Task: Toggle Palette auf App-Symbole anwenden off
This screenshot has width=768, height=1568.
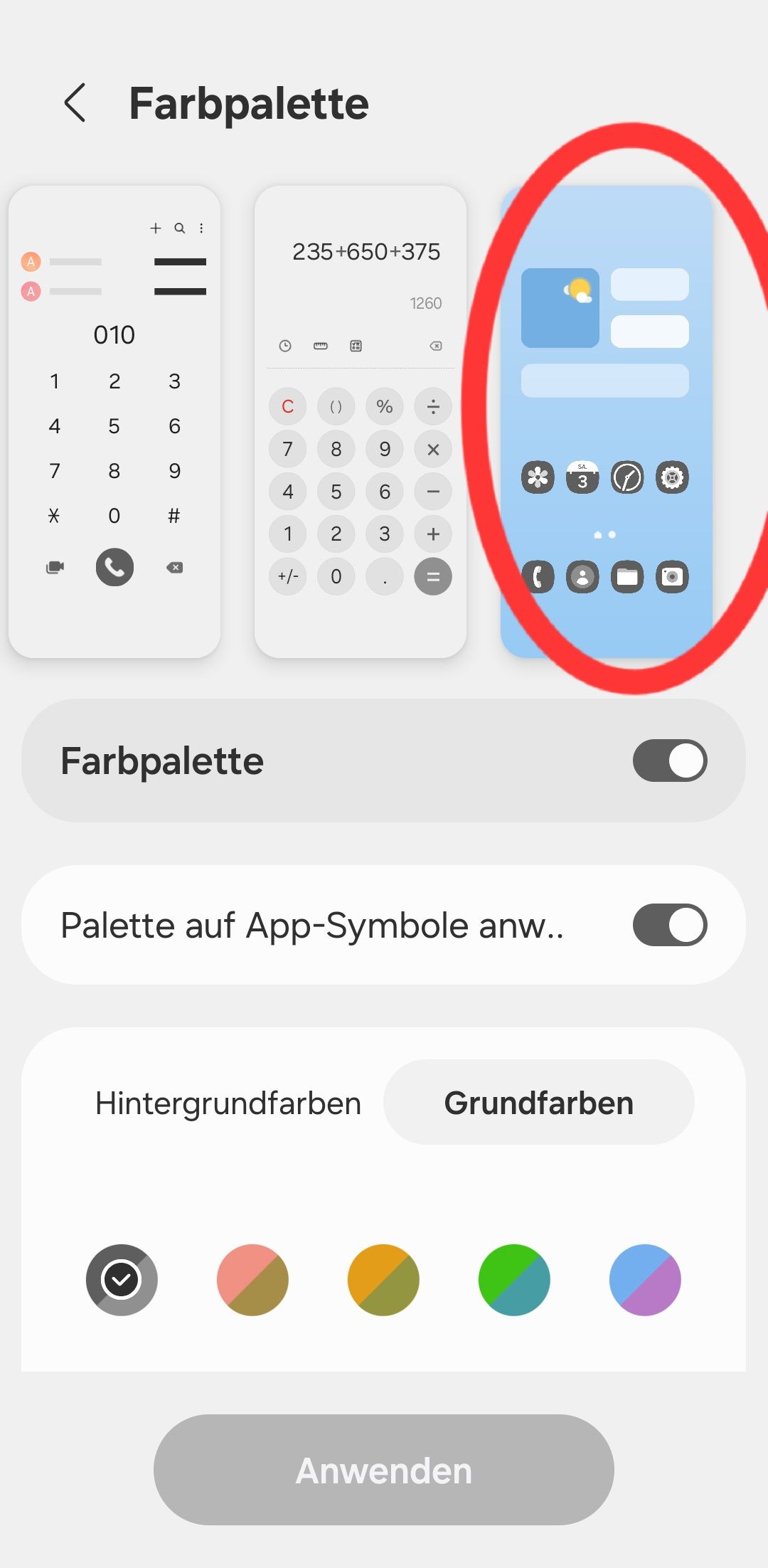Action: point(669,923)
